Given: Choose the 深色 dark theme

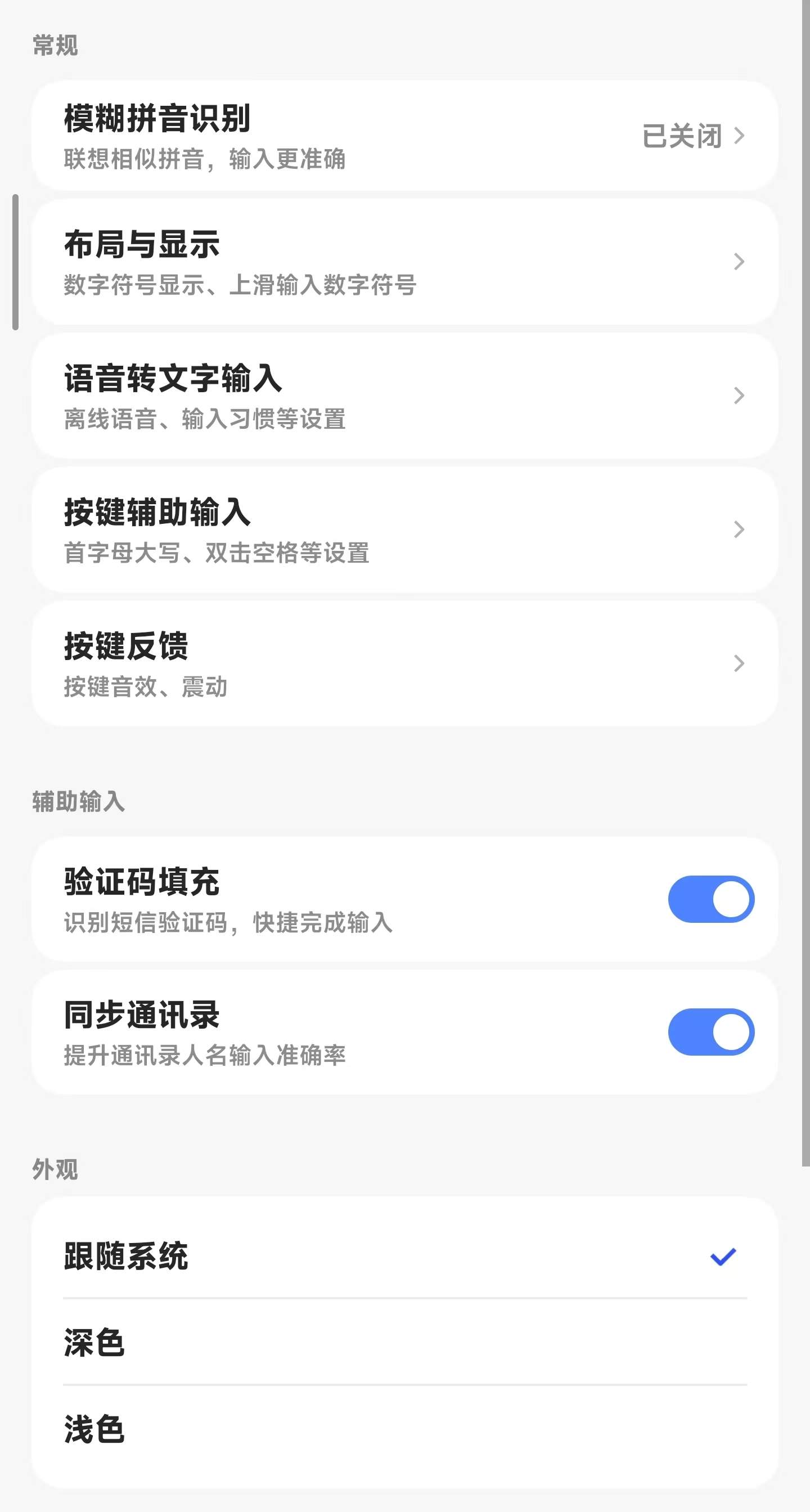Looking at the screenshot, I should tap(404, 1343).
